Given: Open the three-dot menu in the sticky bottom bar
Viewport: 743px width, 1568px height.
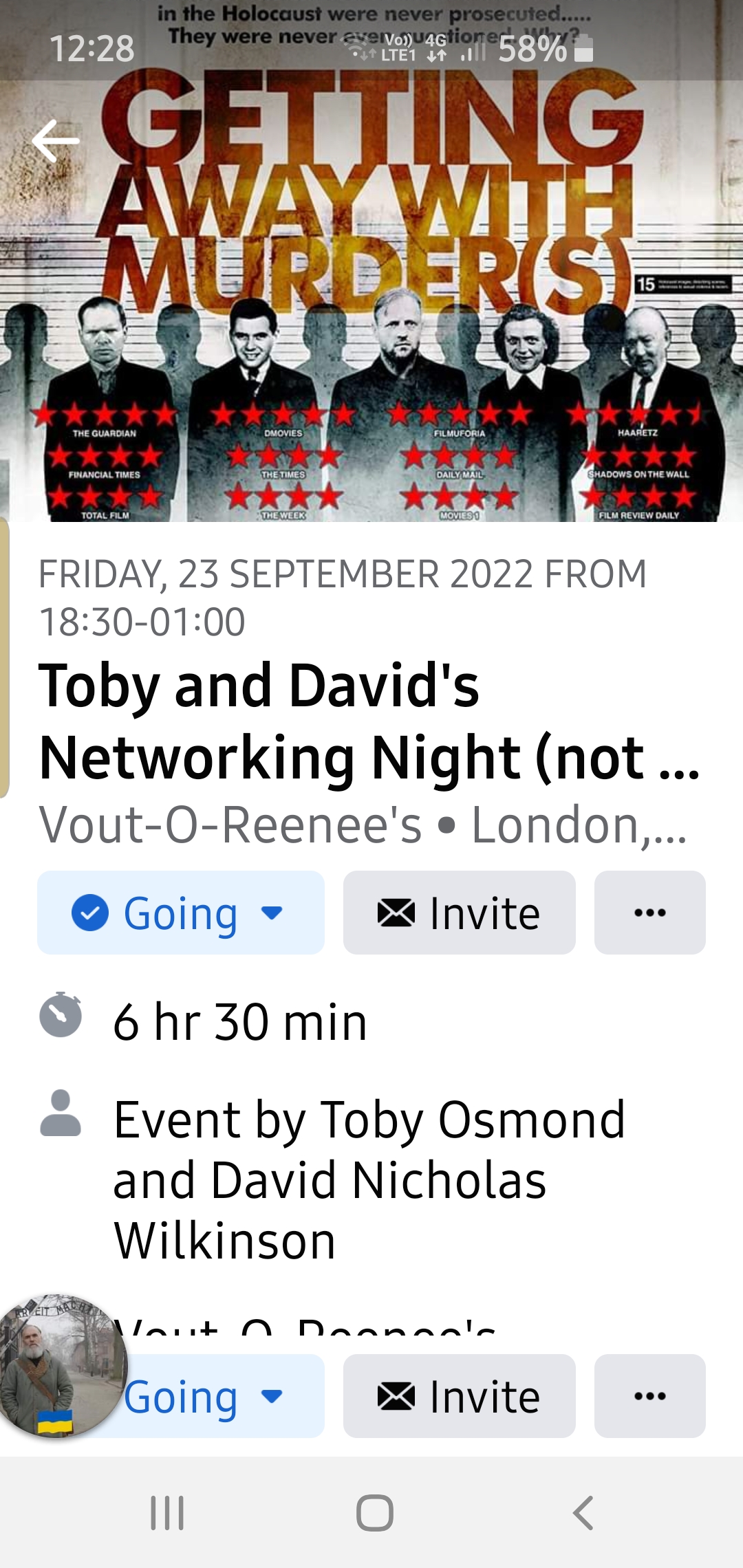Looking at the screenshot, I should [x=649, y=1396].
